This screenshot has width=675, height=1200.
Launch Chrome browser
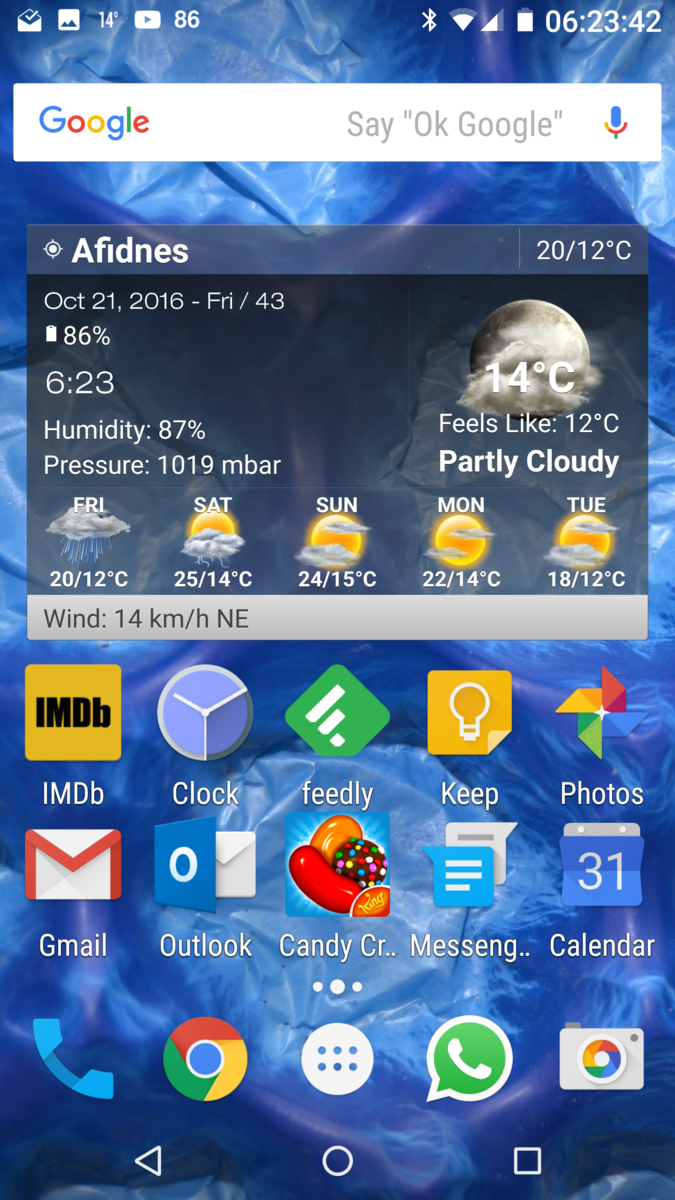point(205,1058)
